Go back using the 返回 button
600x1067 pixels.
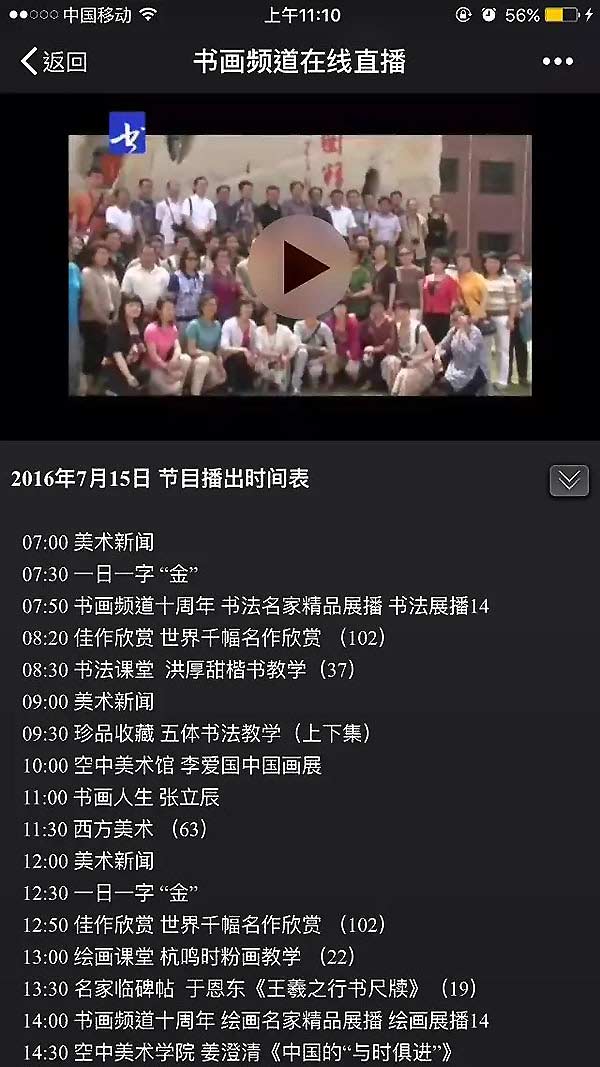tap(54, 62)
